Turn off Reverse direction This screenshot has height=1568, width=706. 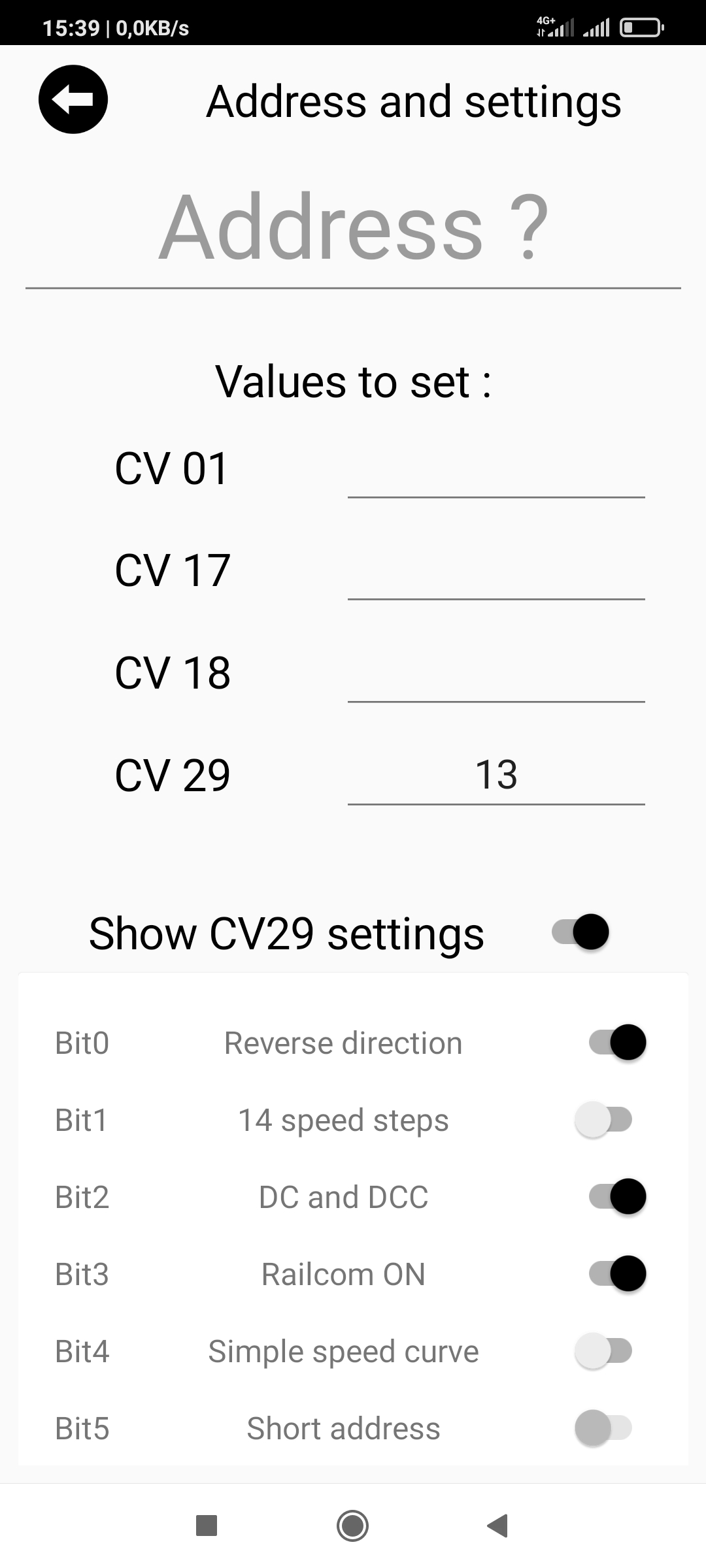coord(618,1043)
